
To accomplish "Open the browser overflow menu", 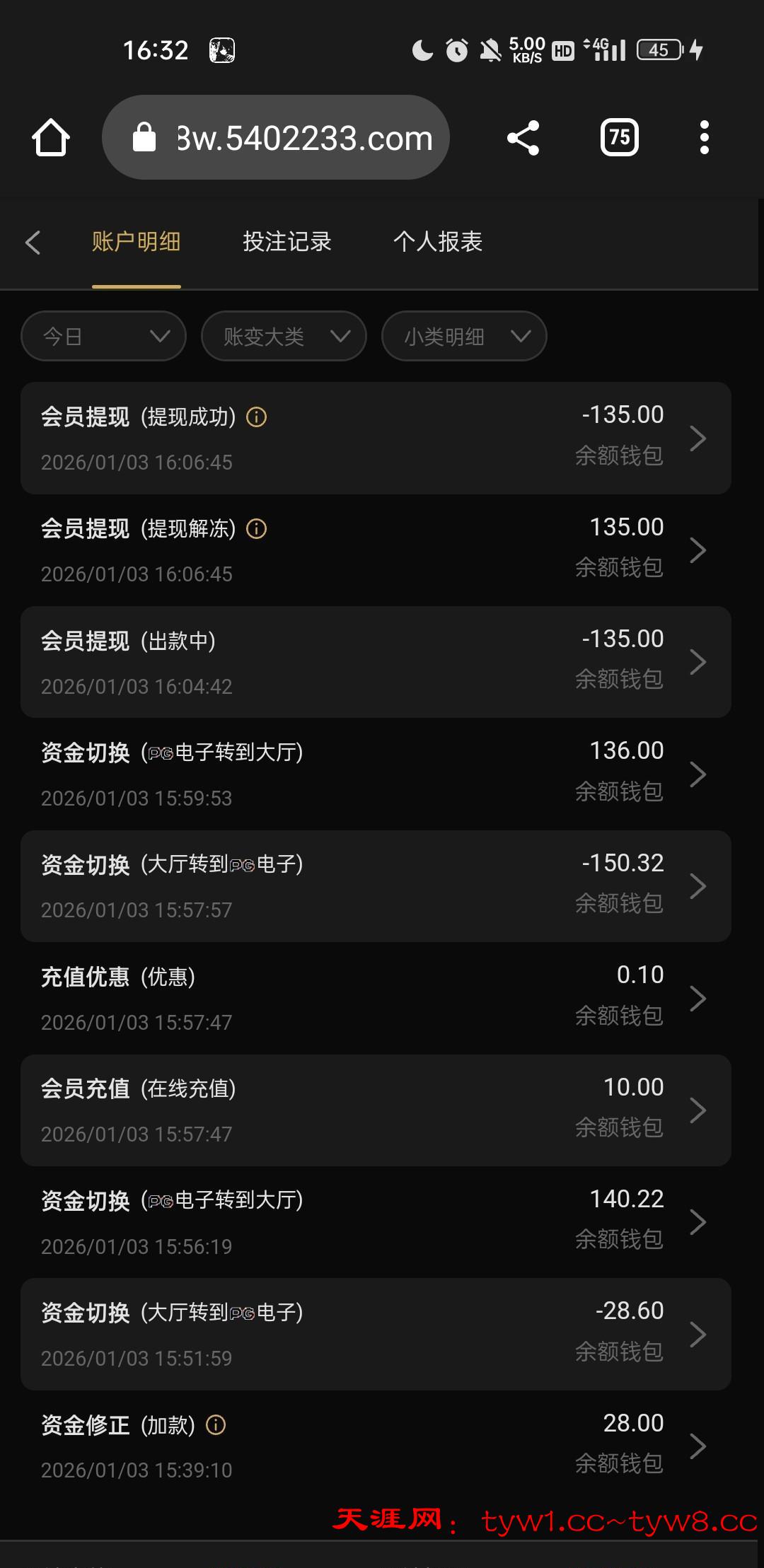I will (x=704, y=137).
